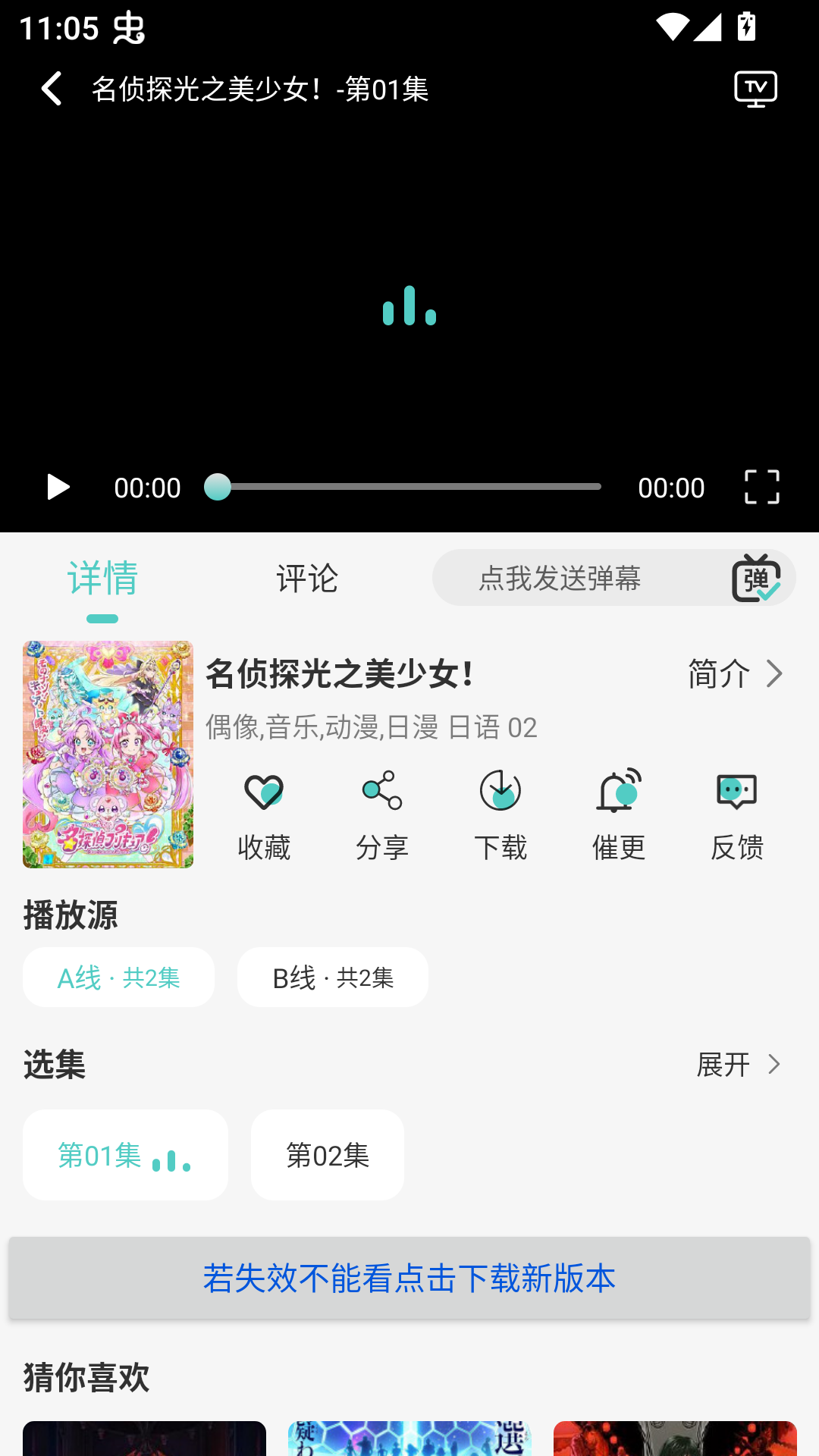Image resolution: width=819 pixels, height=1456 pixels.
Task: Switch to the 评论 tab
Action: [306, 578]
